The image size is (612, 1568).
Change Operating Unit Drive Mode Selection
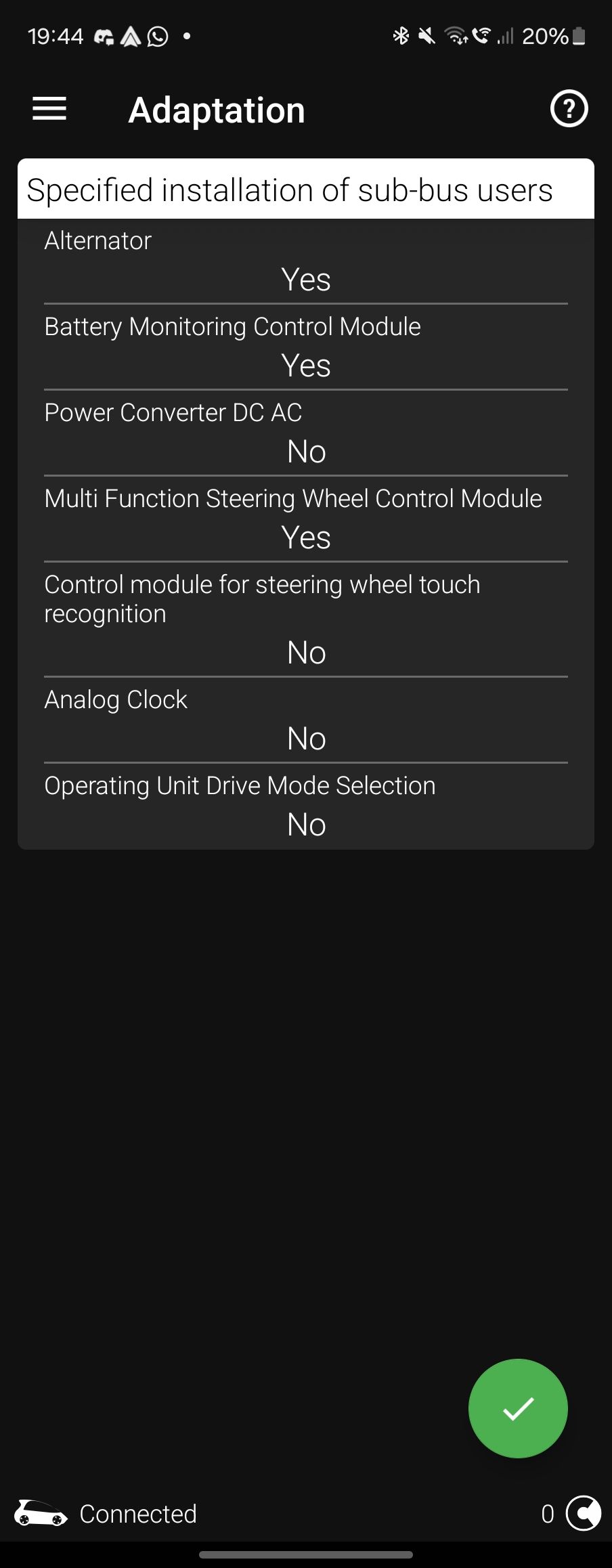306,825
